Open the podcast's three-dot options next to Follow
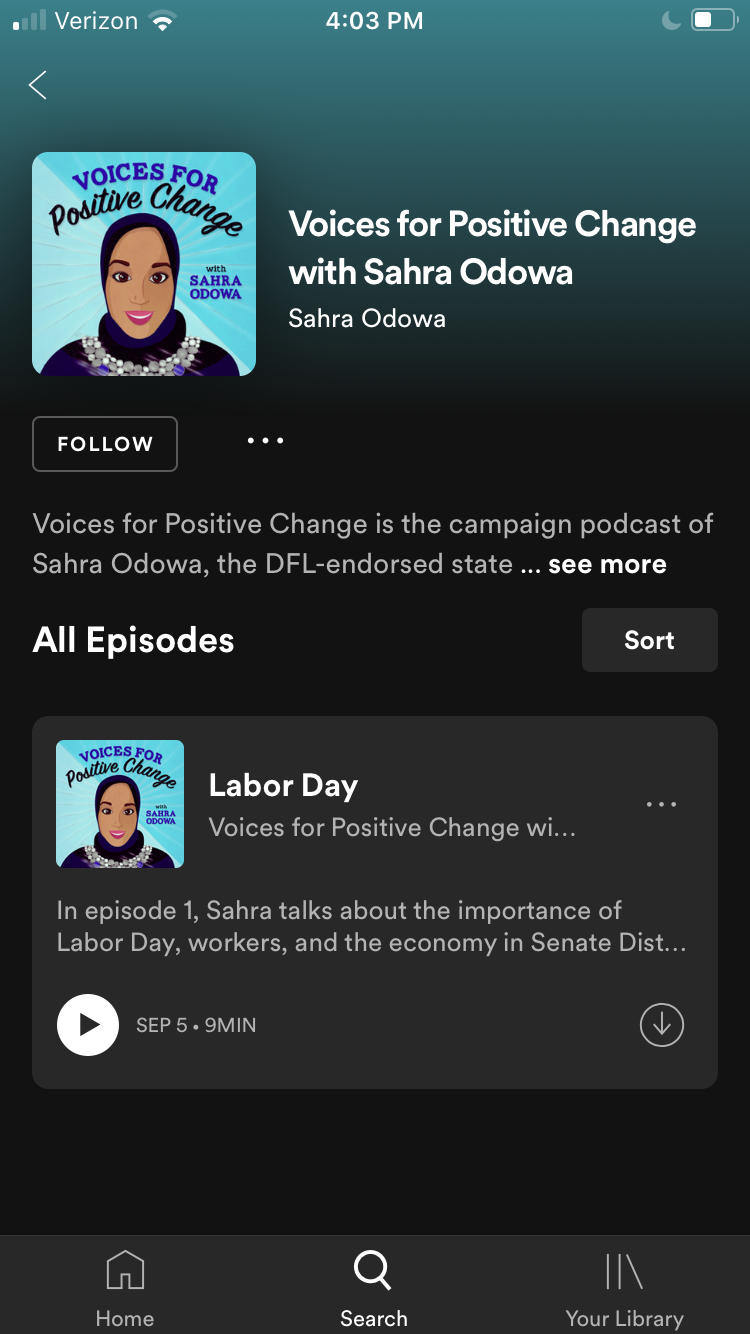Viewport: 750px width, 1334px height. pyautogui.click(x=265, y=441)
